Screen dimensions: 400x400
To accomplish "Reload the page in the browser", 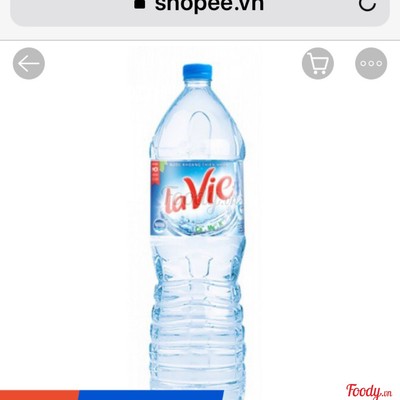I will 367,5.
